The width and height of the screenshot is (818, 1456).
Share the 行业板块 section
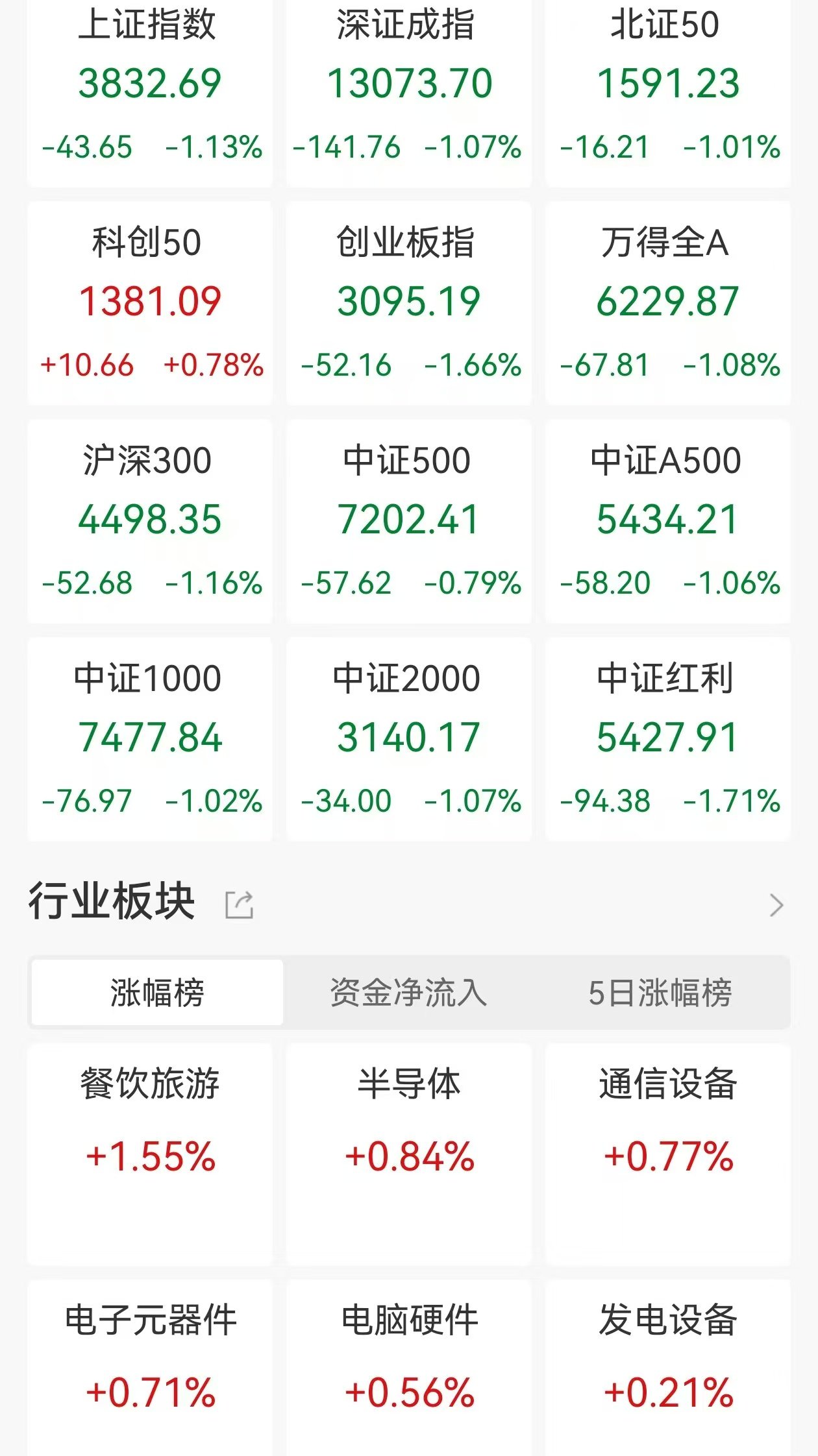239,904
